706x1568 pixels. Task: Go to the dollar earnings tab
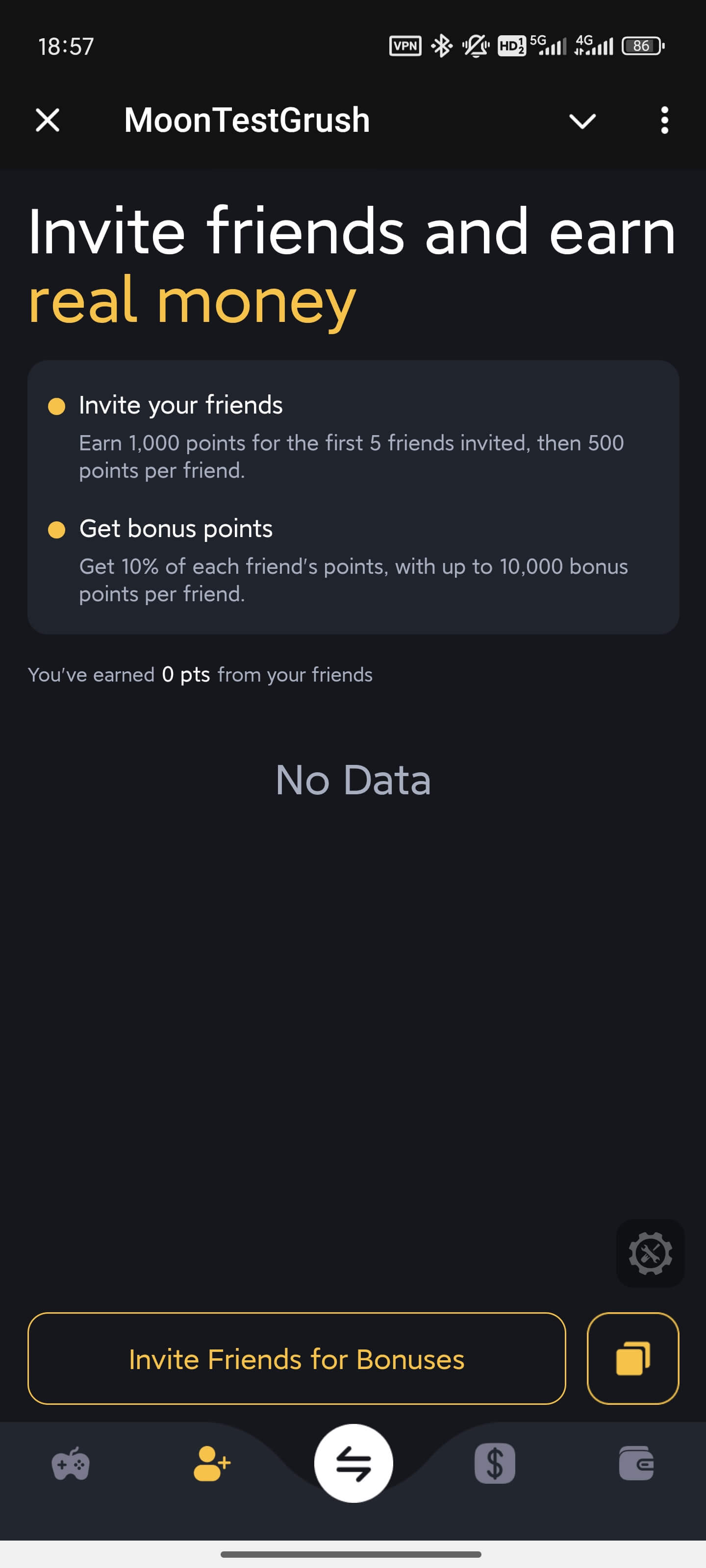(x=495, y=1463)
